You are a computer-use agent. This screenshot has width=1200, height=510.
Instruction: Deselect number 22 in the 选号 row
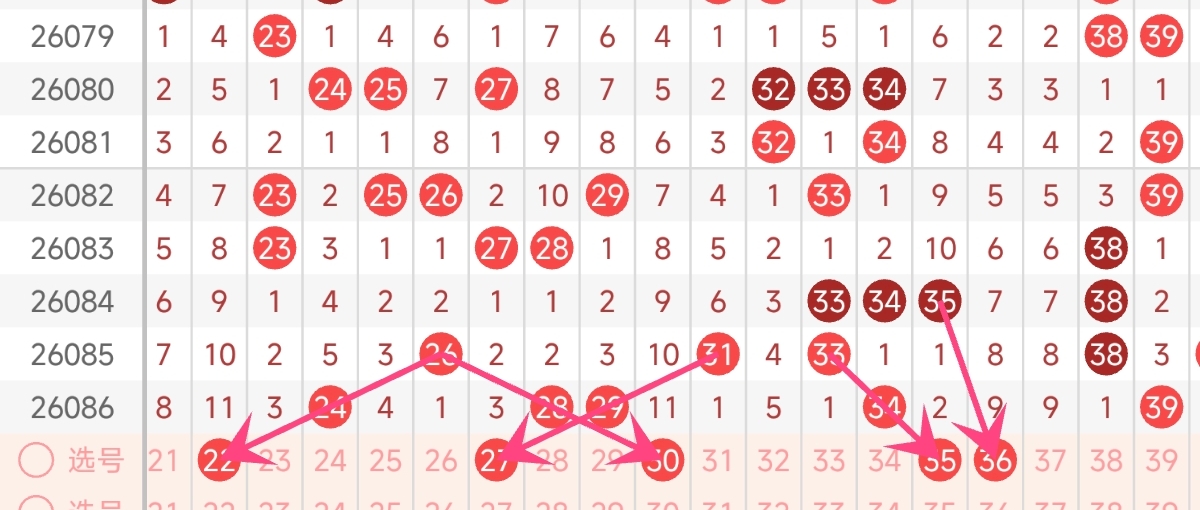click(219, 461)
